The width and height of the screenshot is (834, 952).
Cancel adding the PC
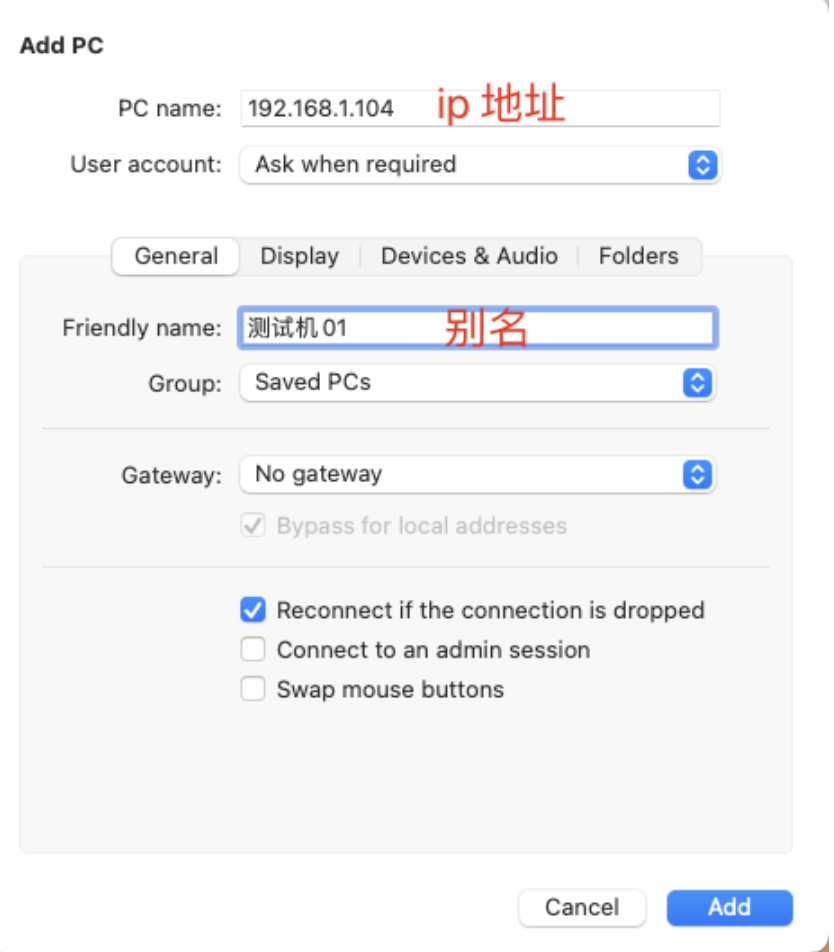pos(582,907)
